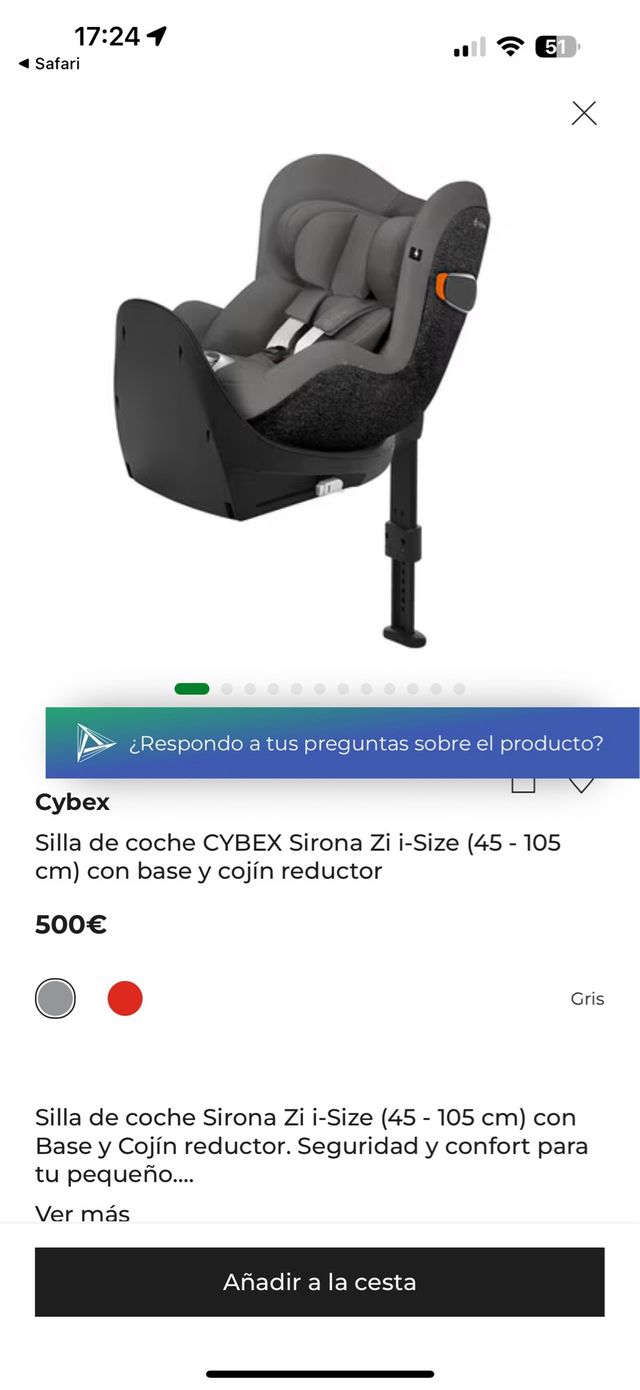
Task: Close the product view with the X
Action: (584, 113)
